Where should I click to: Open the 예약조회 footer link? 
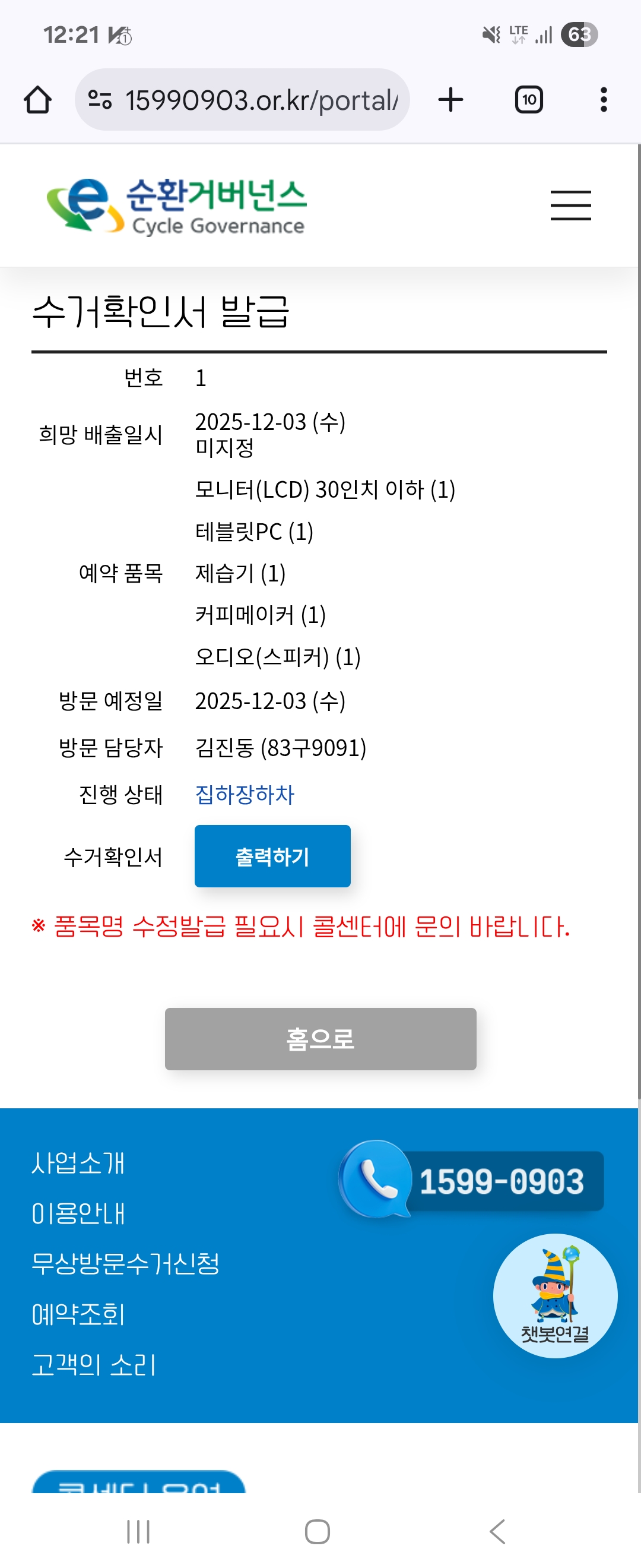[78, 1314]
